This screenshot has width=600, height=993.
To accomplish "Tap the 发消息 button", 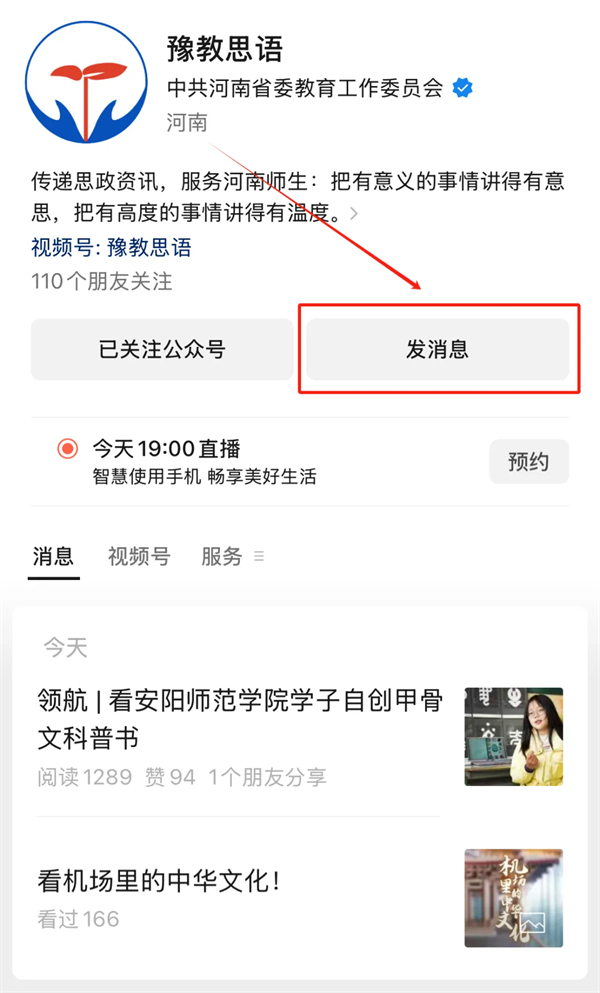I will (x=437, y=350).
